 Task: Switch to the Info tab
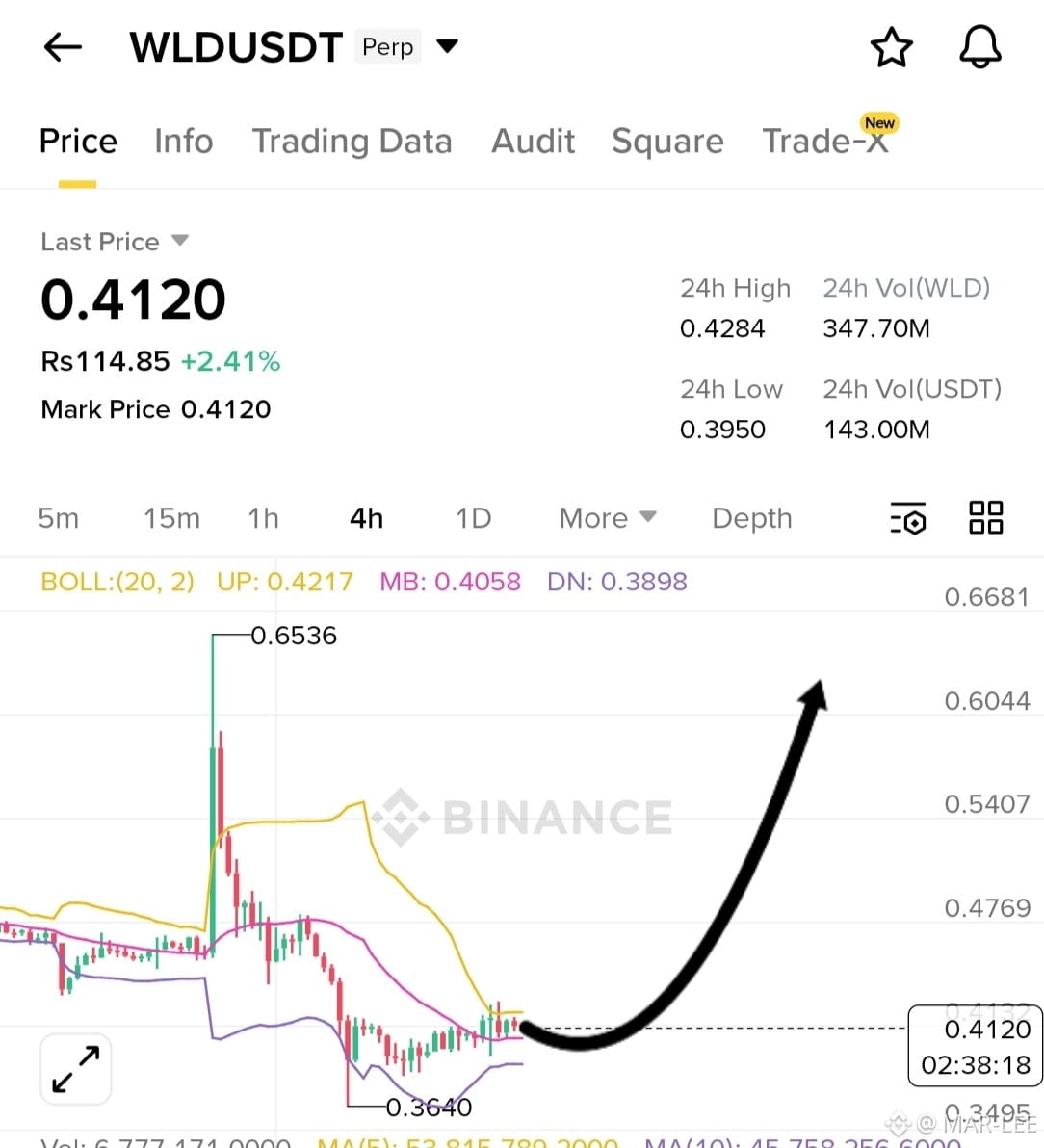pos(183,141)
